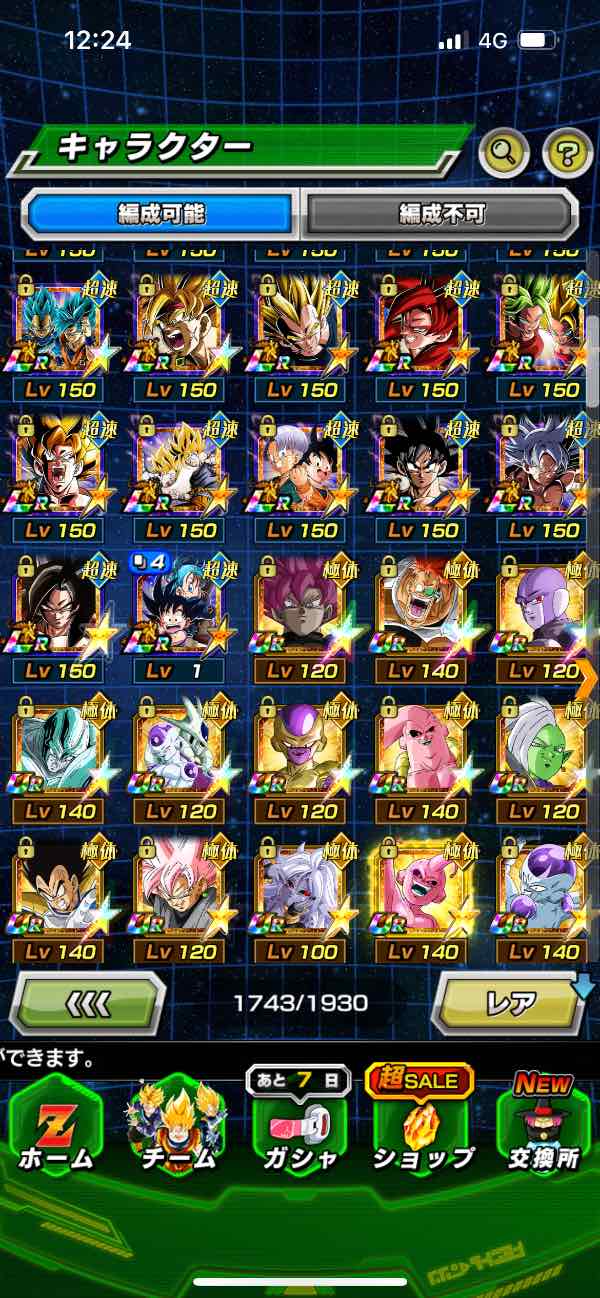Tap the back arrows button
This screenshot has width=600, height=1298.
(x=88, y=1002)
